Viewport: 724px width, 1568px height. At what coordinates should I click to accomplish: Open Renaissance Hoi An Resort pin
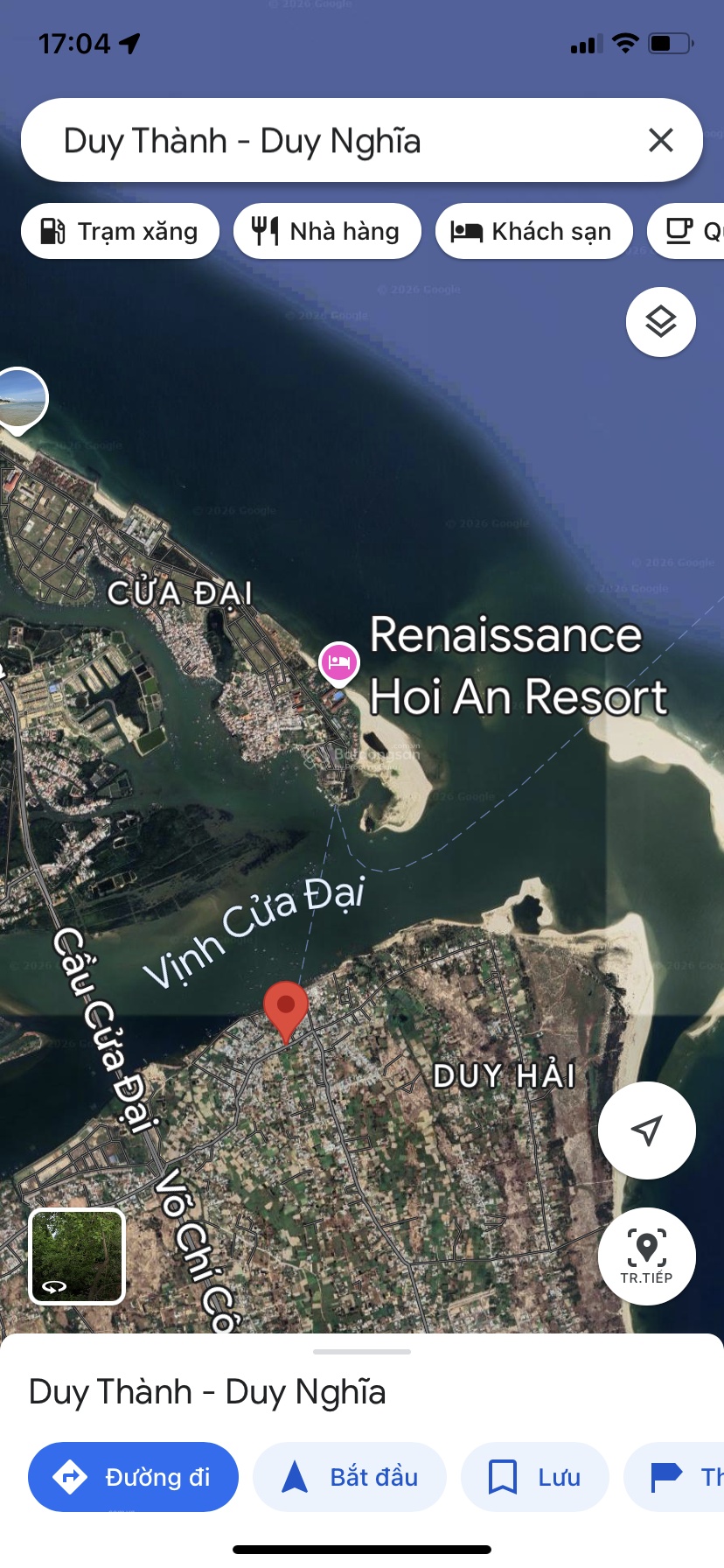tap(339, 662)
